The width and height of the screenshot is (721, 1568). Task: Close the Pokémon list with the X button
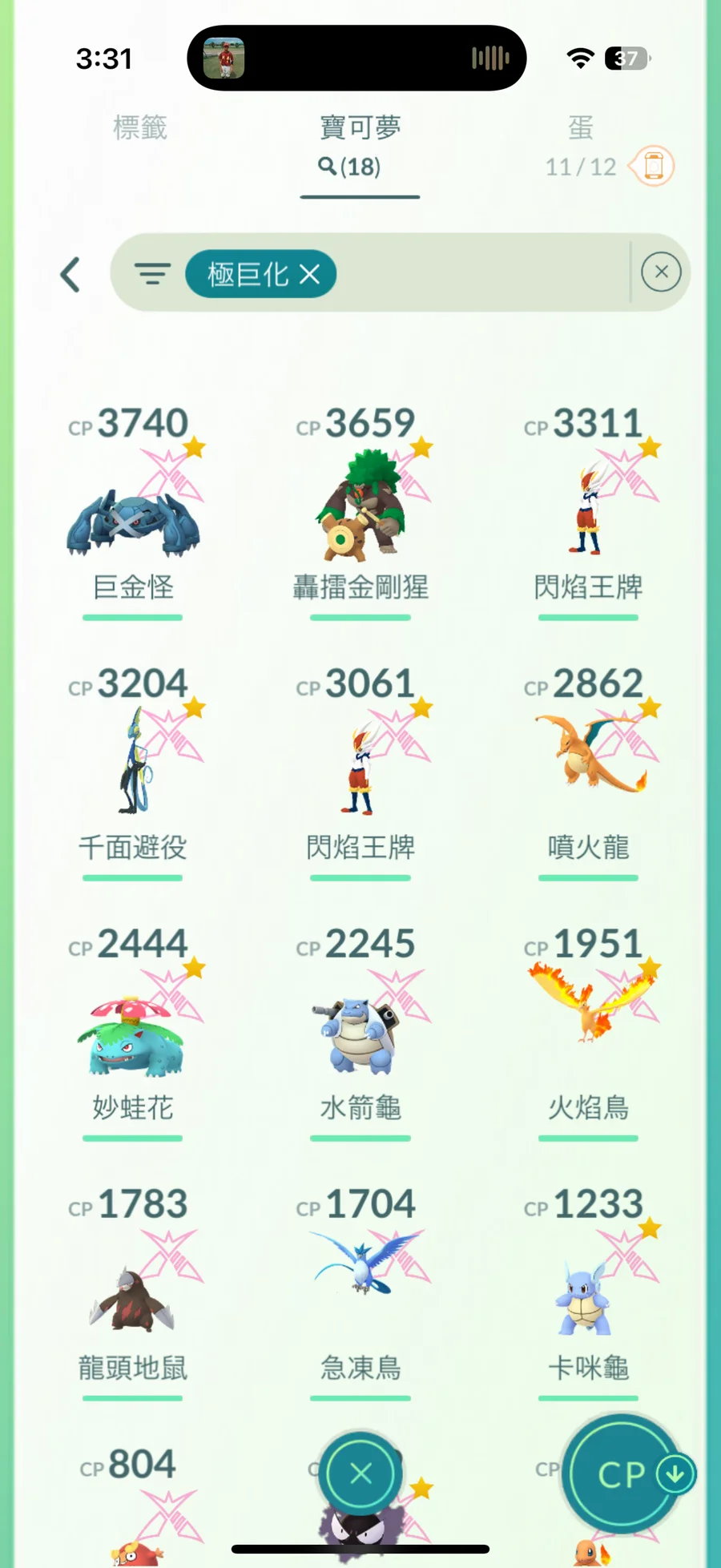click(x=360, y=1473)
